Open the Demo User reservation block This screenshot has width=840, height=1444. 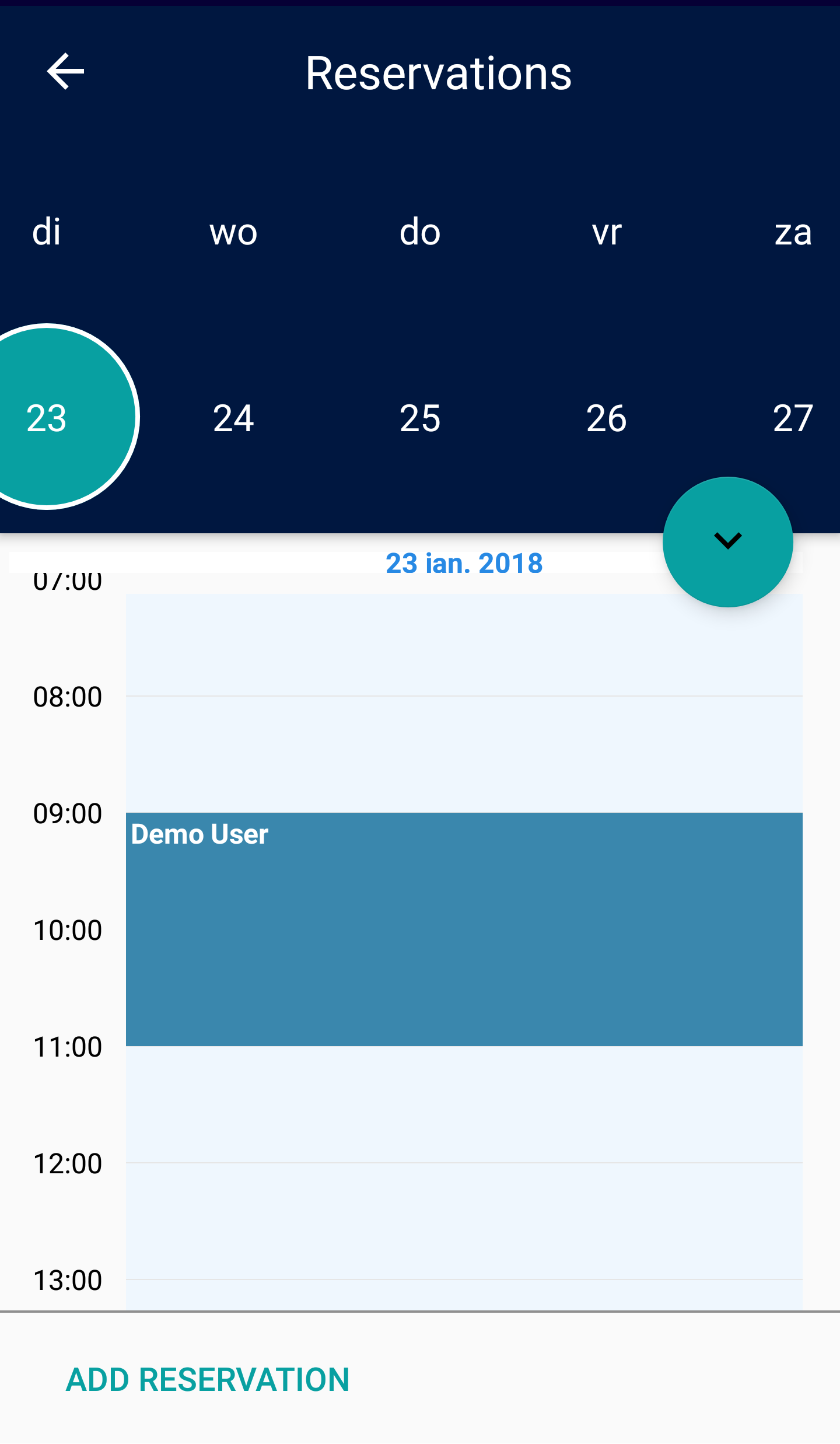click(464, 929)
